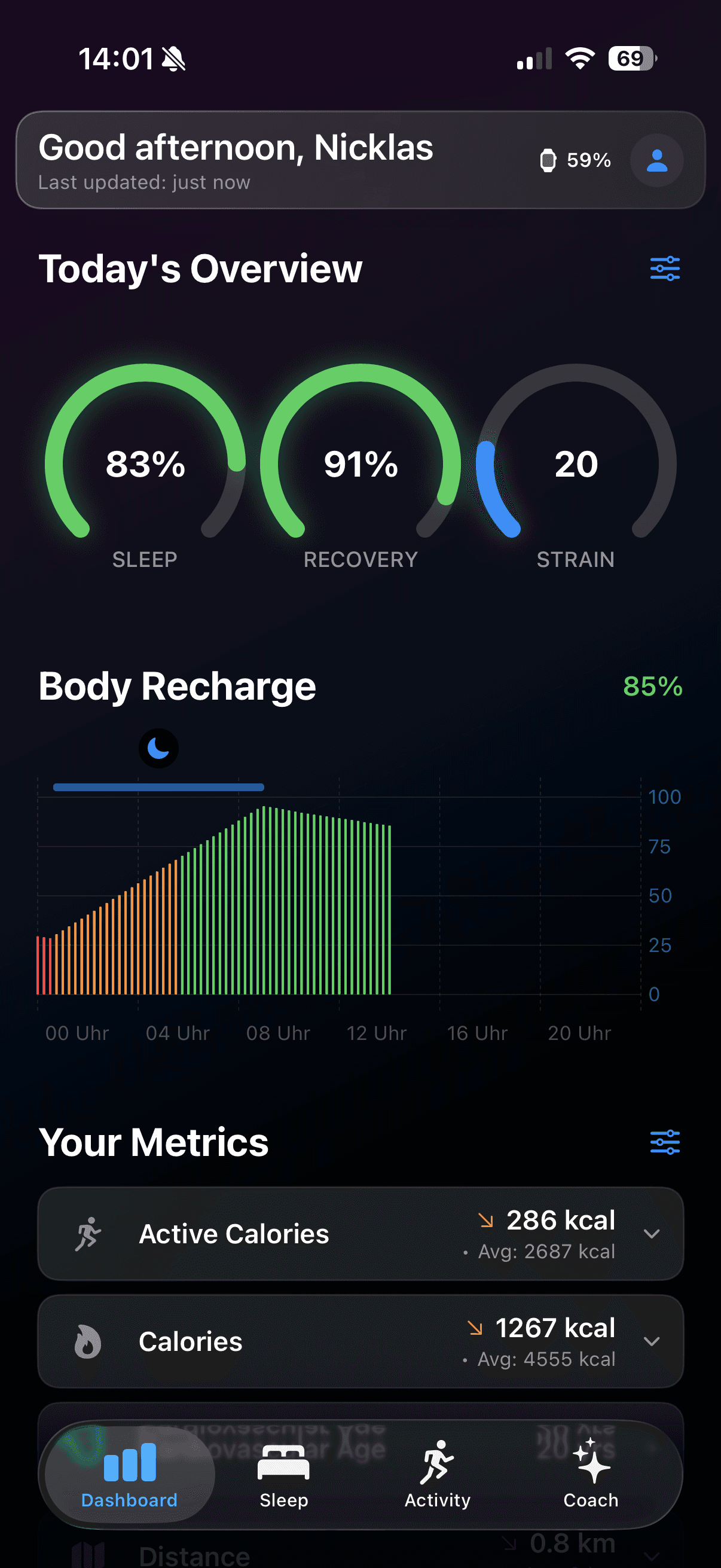Expand the Calories metric row
This screenshot has width=721, height=1568.
point(652,1341)
